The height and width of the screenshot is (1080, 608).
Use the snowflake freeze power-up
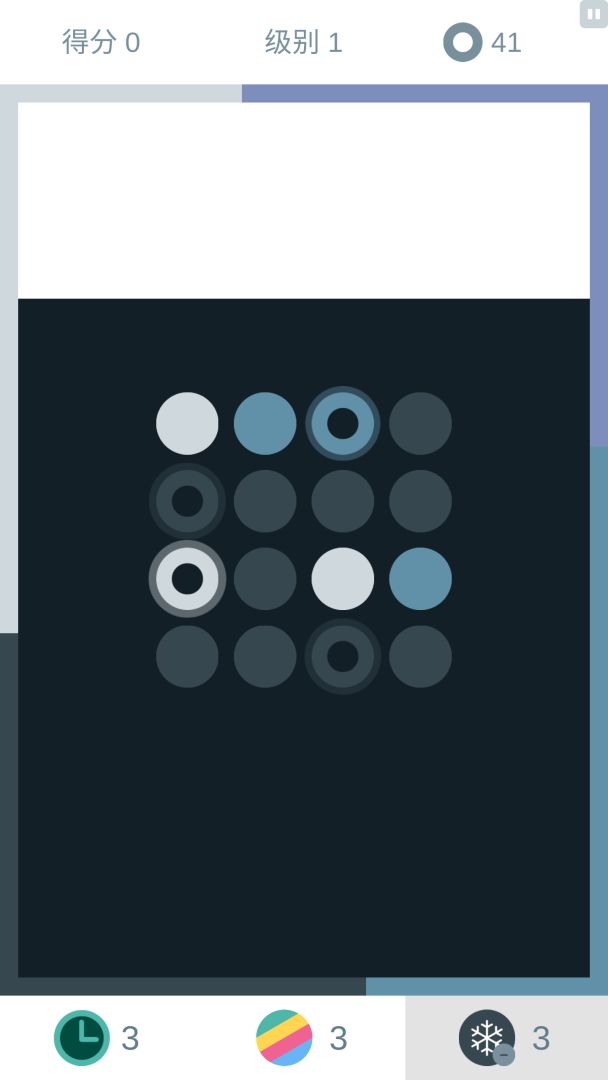[x=487, y=1038]
